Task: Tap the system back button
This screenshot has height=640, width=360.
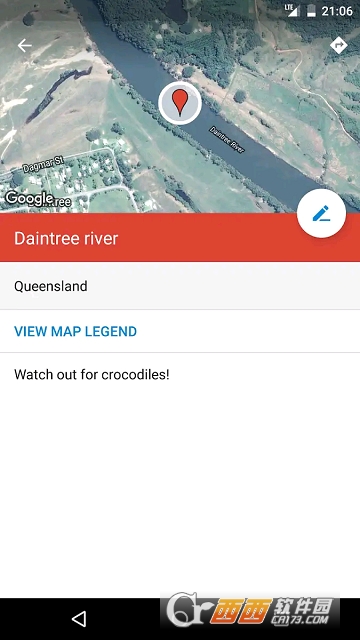Action: 79,619
